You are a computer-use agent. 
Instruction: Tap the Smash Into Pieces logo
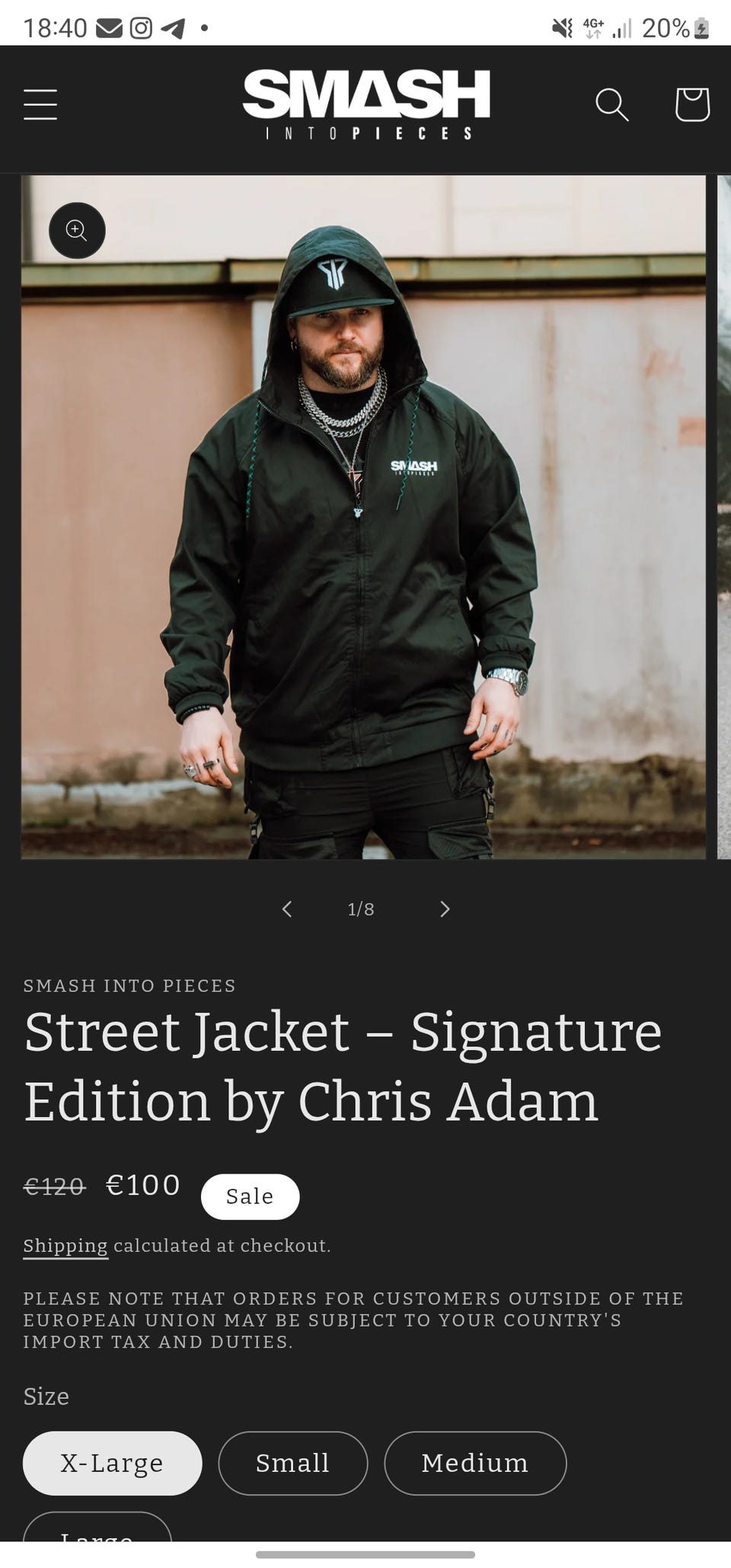(x=366, y=104)
